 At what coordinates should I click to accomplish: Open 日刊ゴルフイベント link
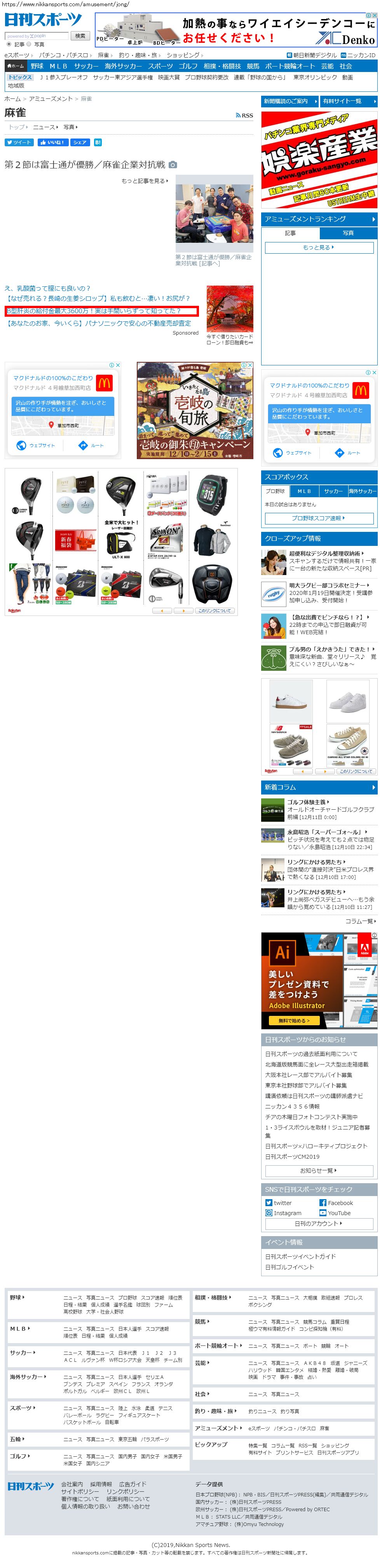click(x=290, y=1267)
